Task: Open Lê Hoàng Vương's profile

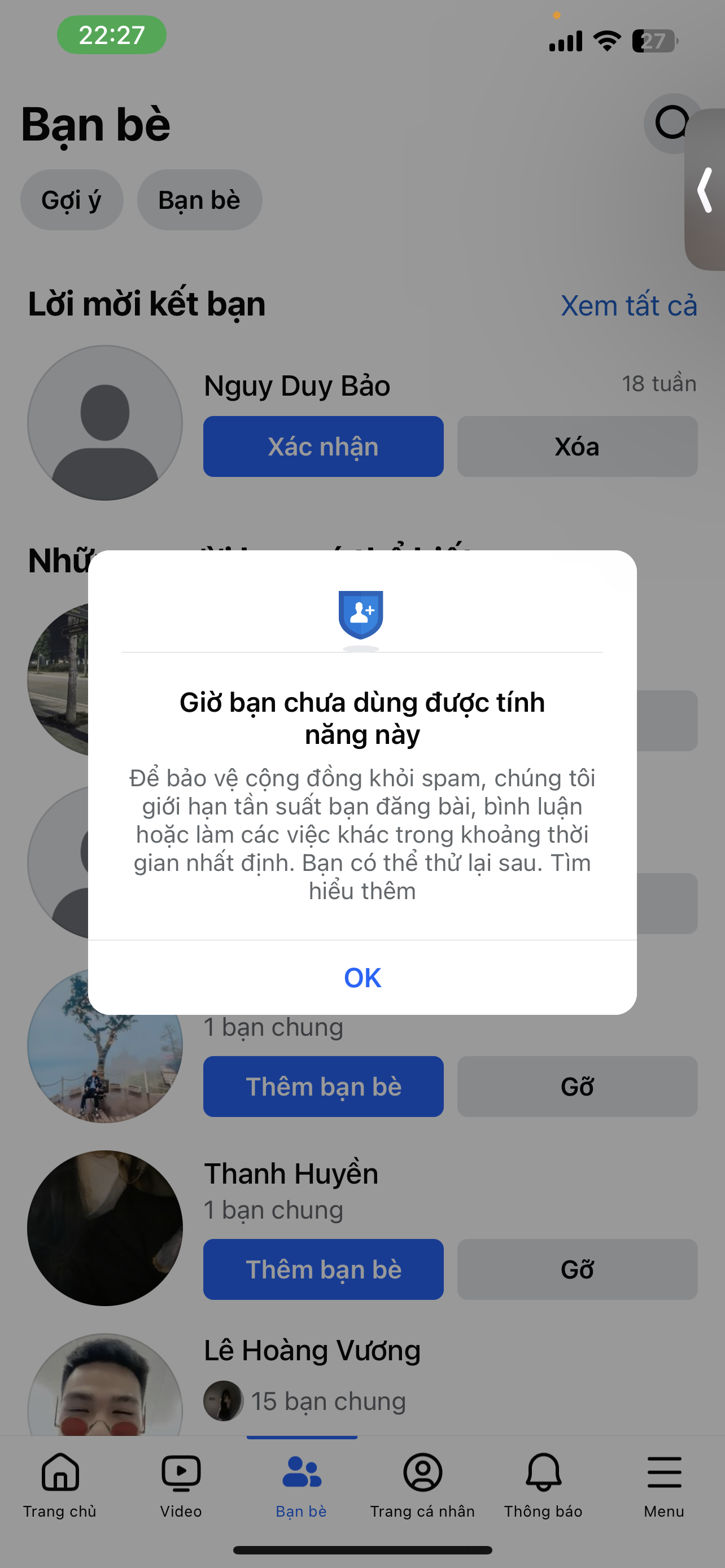Action: [x=312, y=1350]
